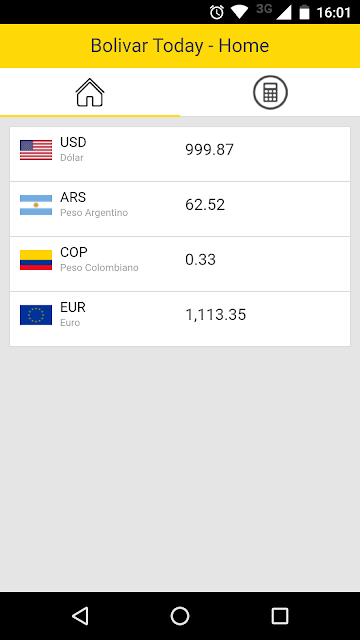Open the USD Dólar row
The width and height of the screenshot is (360, 640).
click(x=180, y=154)
